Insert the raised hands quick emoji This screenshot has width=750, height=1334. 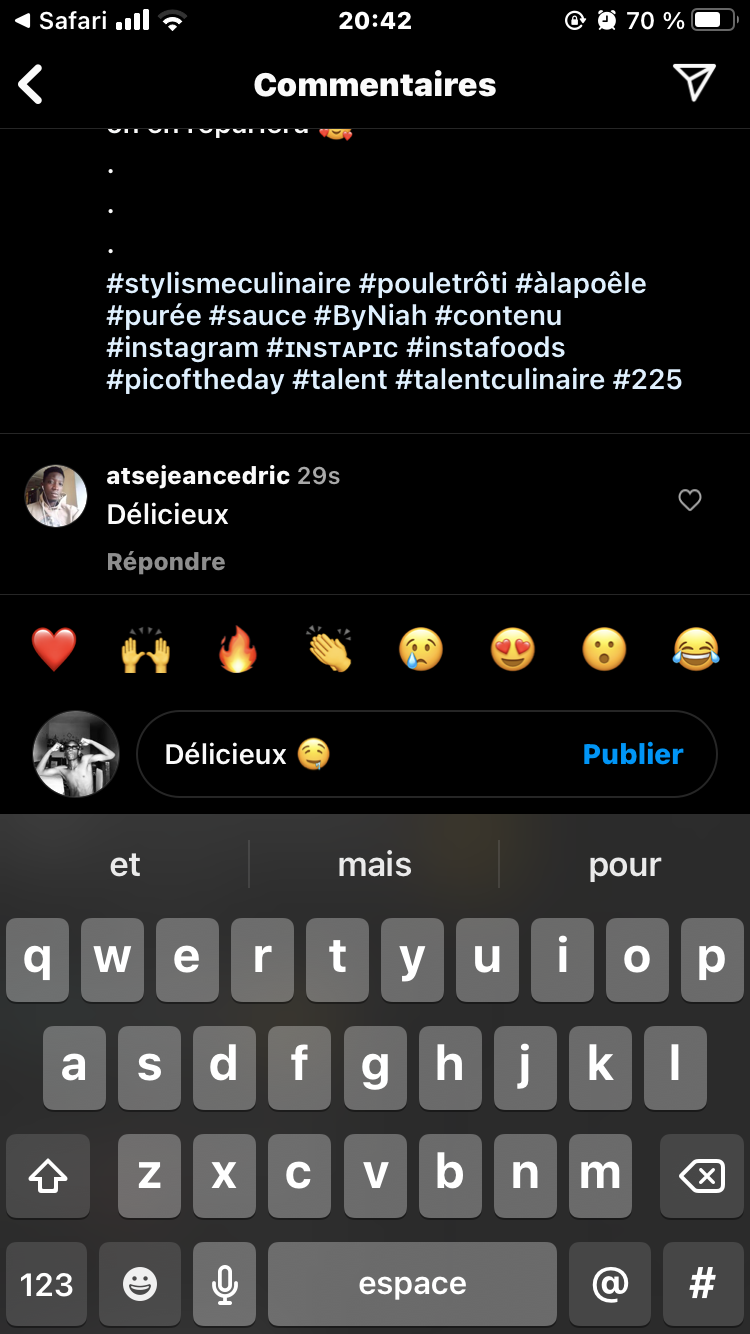pyautogui.click(x=146, y=651)
